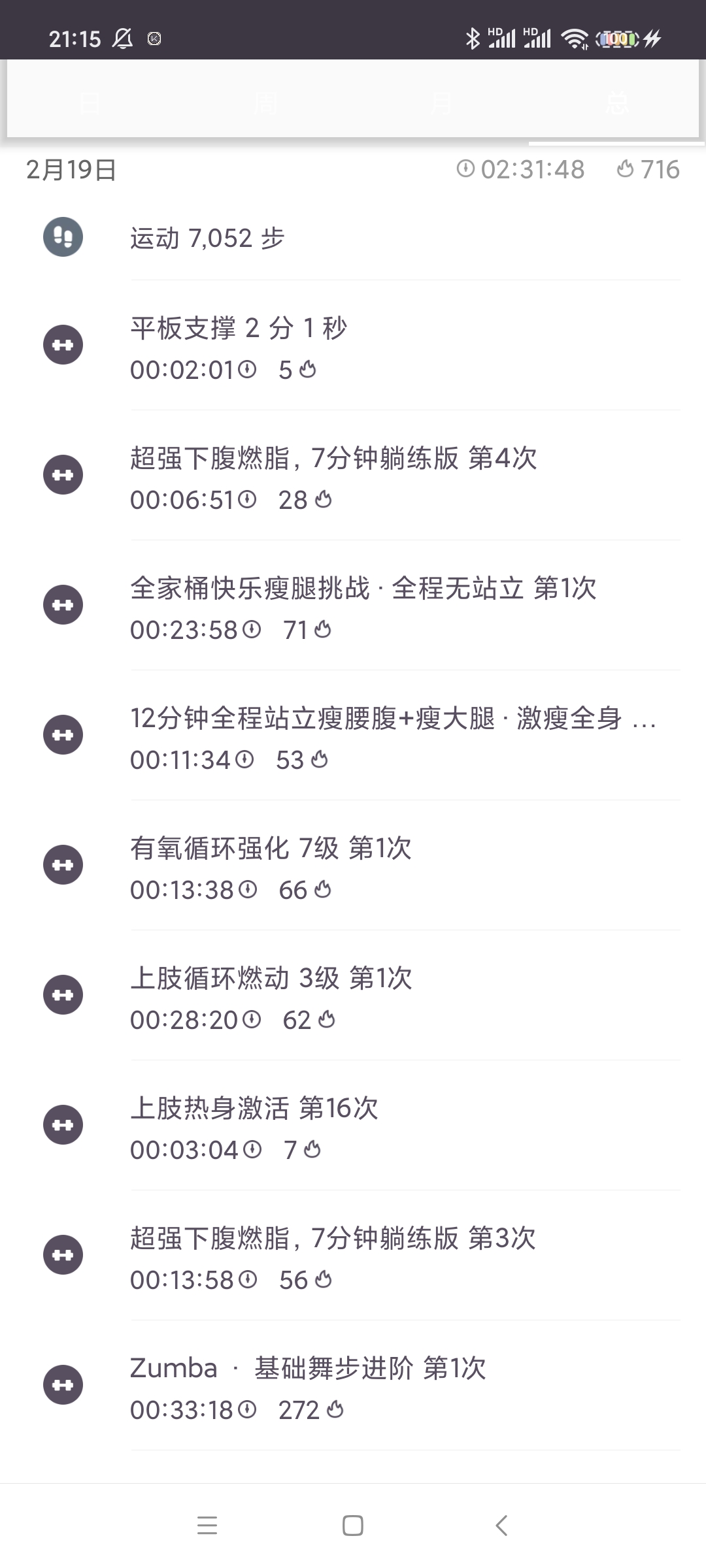This screenshot has width=706, height=1568.
Task: Open 超强下腹燃脂 第4次 workout record
Action: tap(353, 476)
